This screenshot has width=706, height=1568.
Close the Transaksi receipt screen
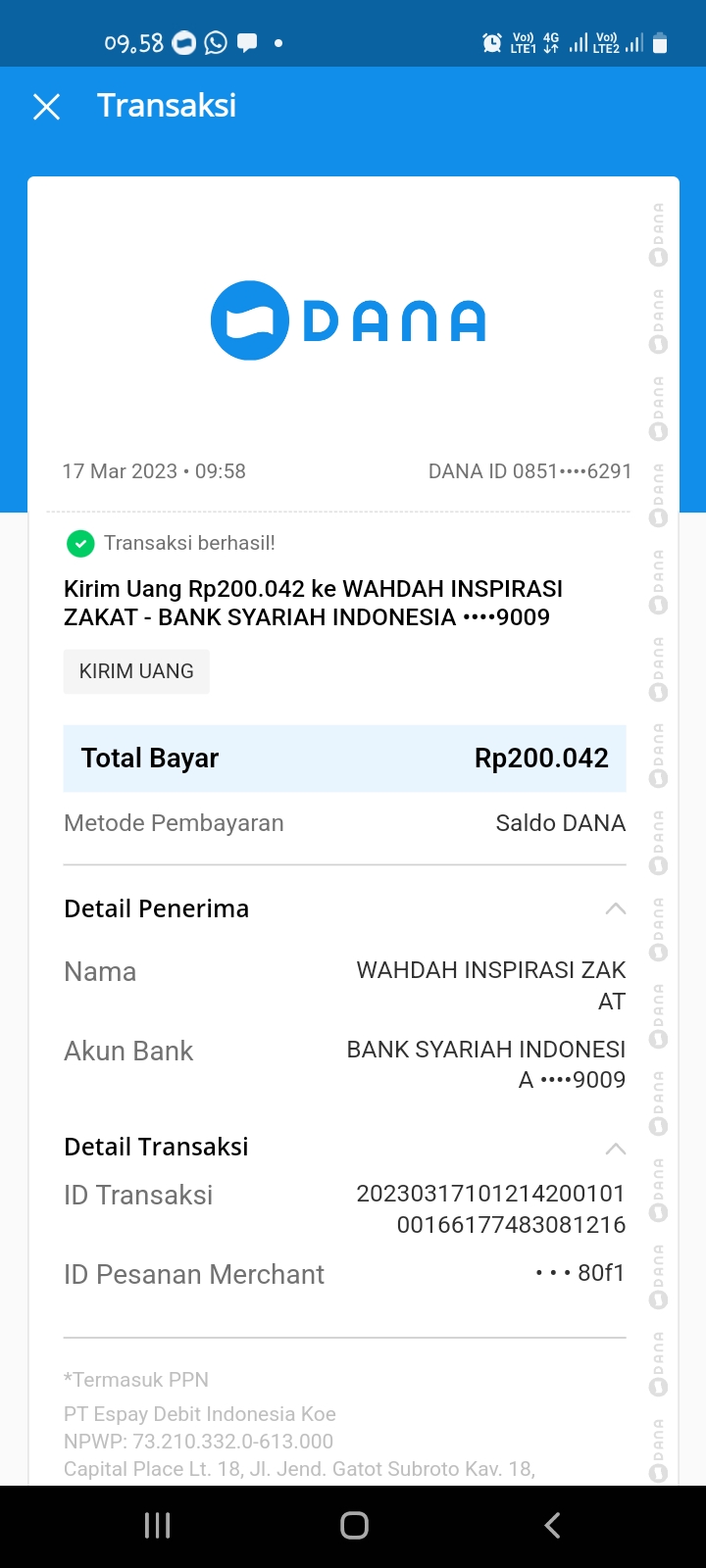[47, 107]
